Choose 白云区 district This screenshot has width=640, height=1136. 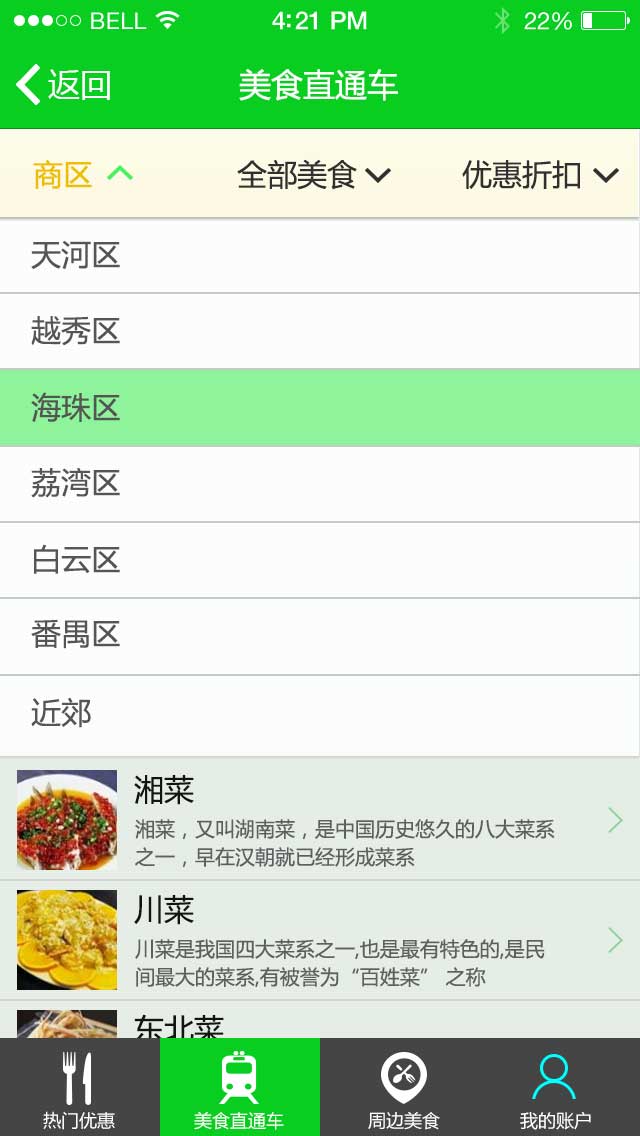(x=320, y=560)
